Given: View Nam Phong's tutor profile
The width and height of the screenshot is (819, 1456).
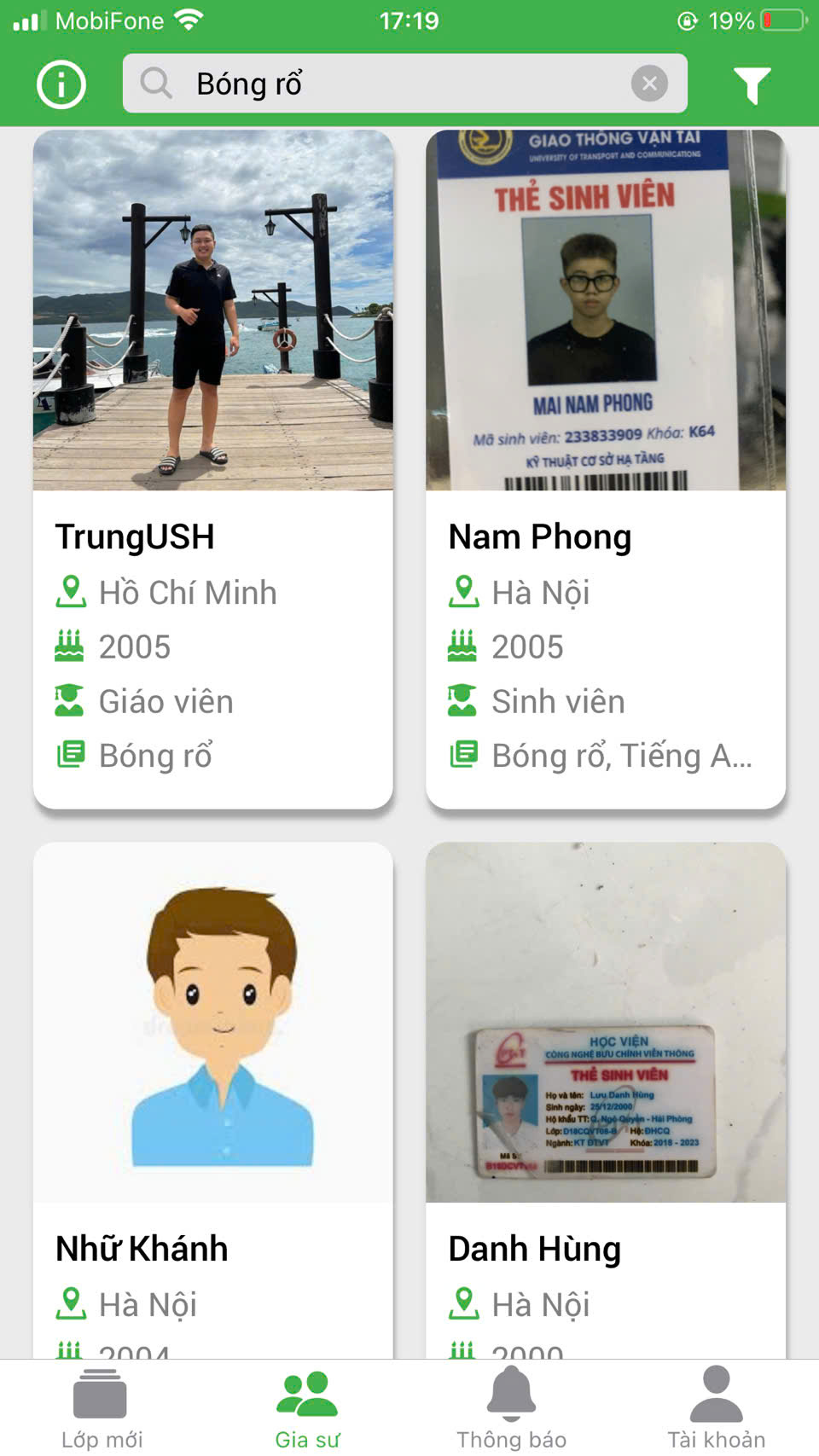Looking at the screenshot, I should click(606, 469).
